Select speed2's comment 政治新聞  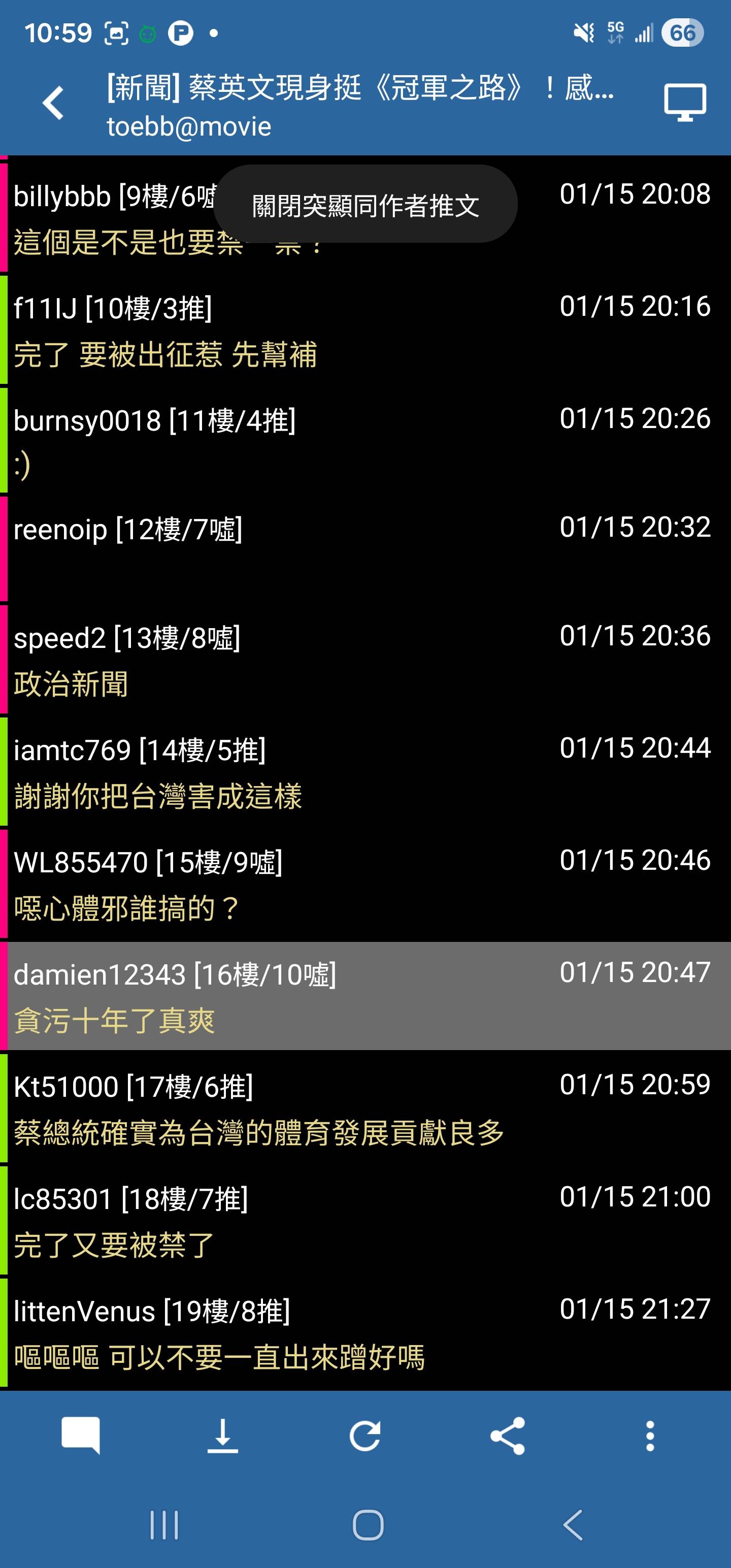(365, 660)
